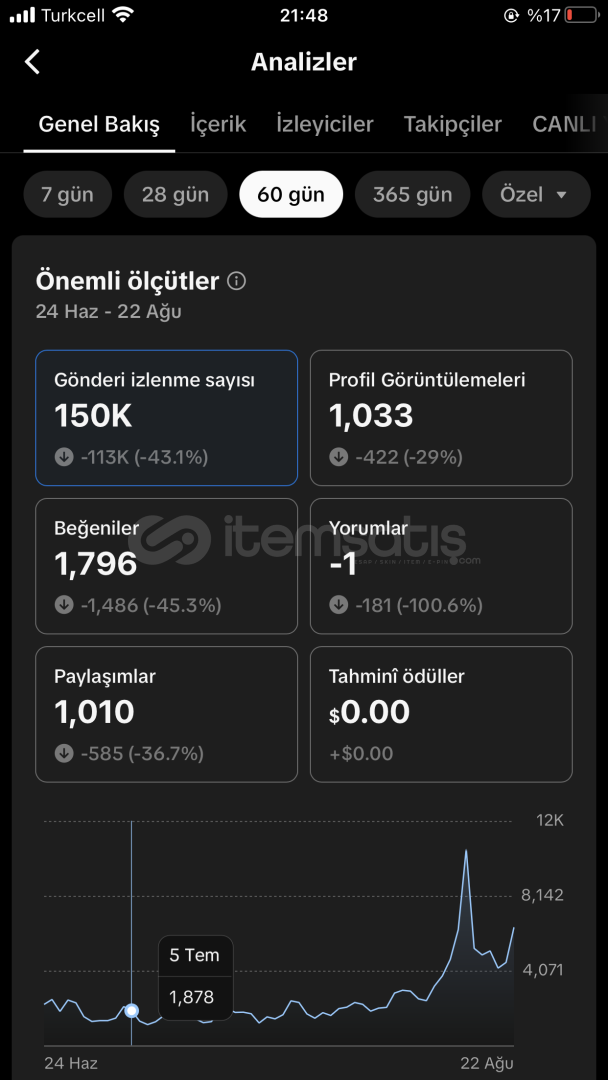Open the Takipçiler tab
The image size is (608, 1080).
pyautogui.click(x=452, y=125)
